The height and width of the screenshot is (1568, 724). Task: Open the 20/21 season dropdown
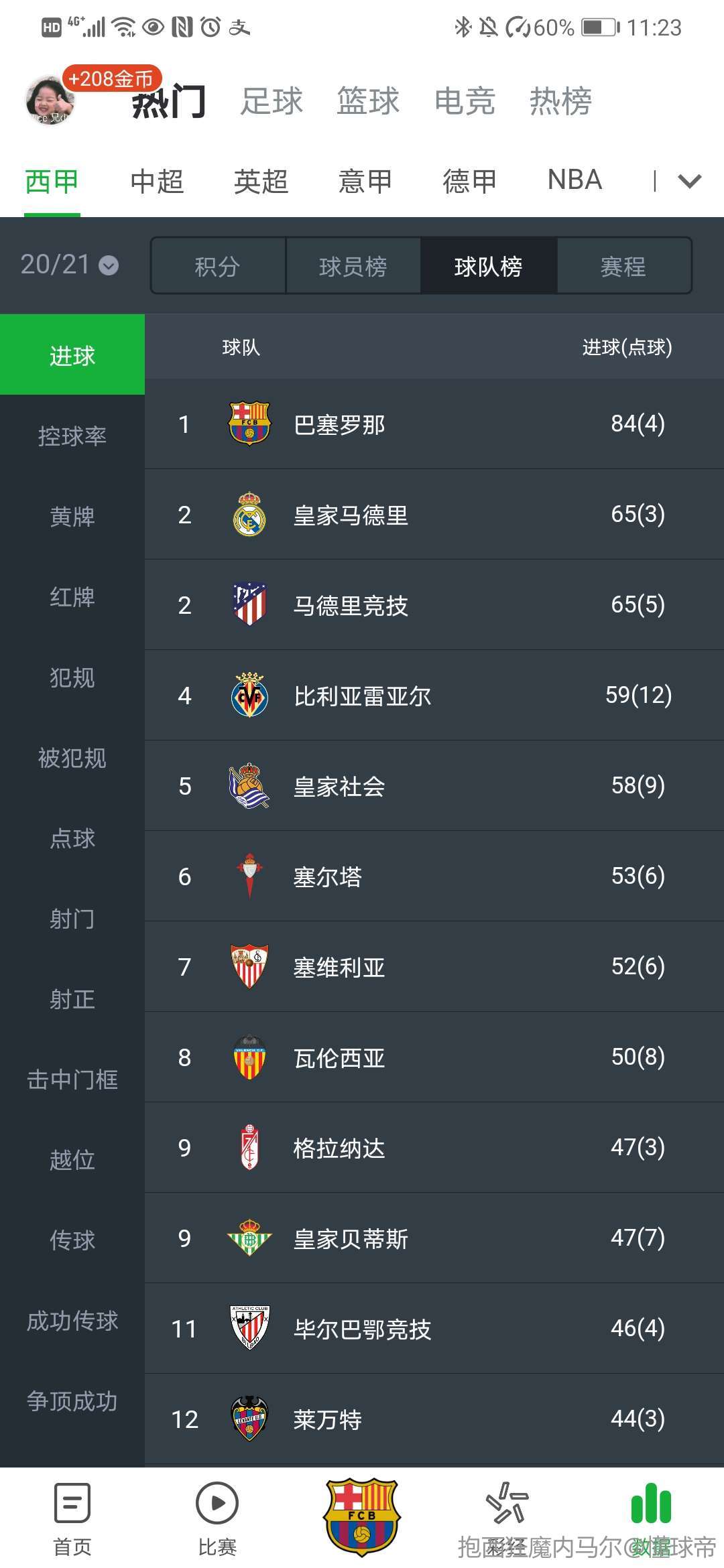pyautogui.click(x=70, y=265)
